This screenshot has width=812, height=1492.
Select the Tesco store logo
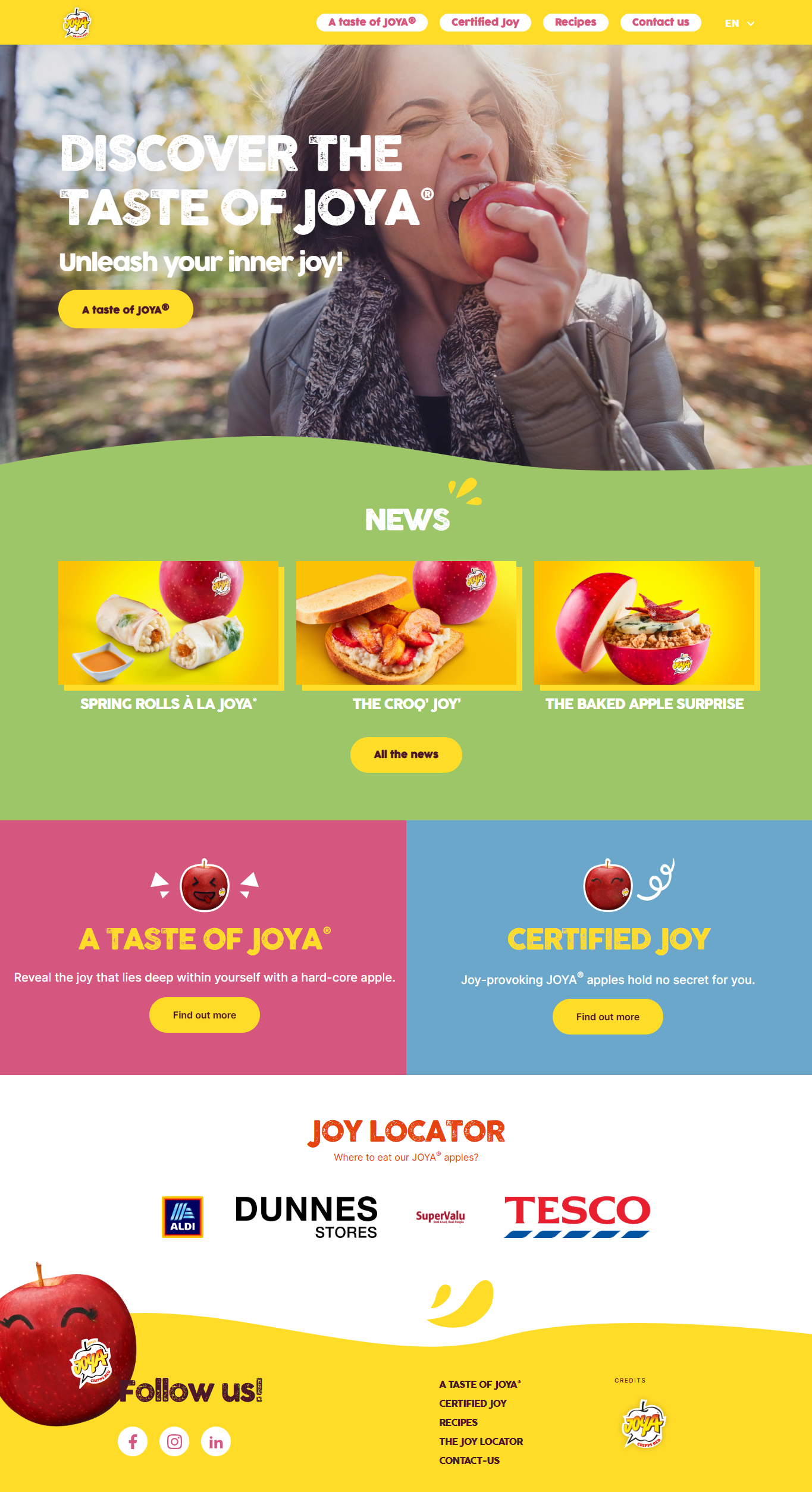tap(577, 1217)
